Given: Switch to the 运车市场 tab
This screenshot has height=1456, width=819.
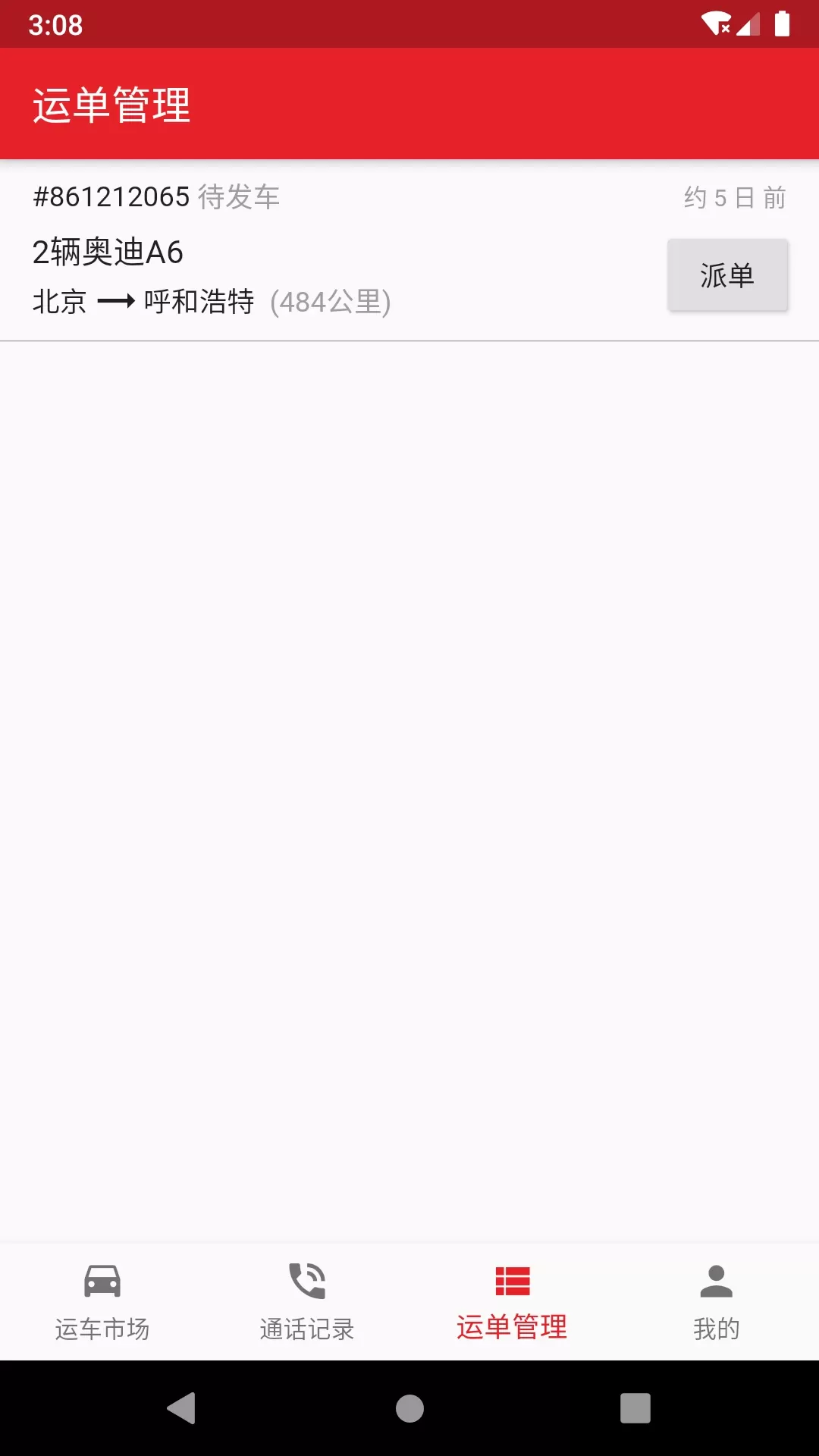Looking at the screenshot, I should [102, 1301].
